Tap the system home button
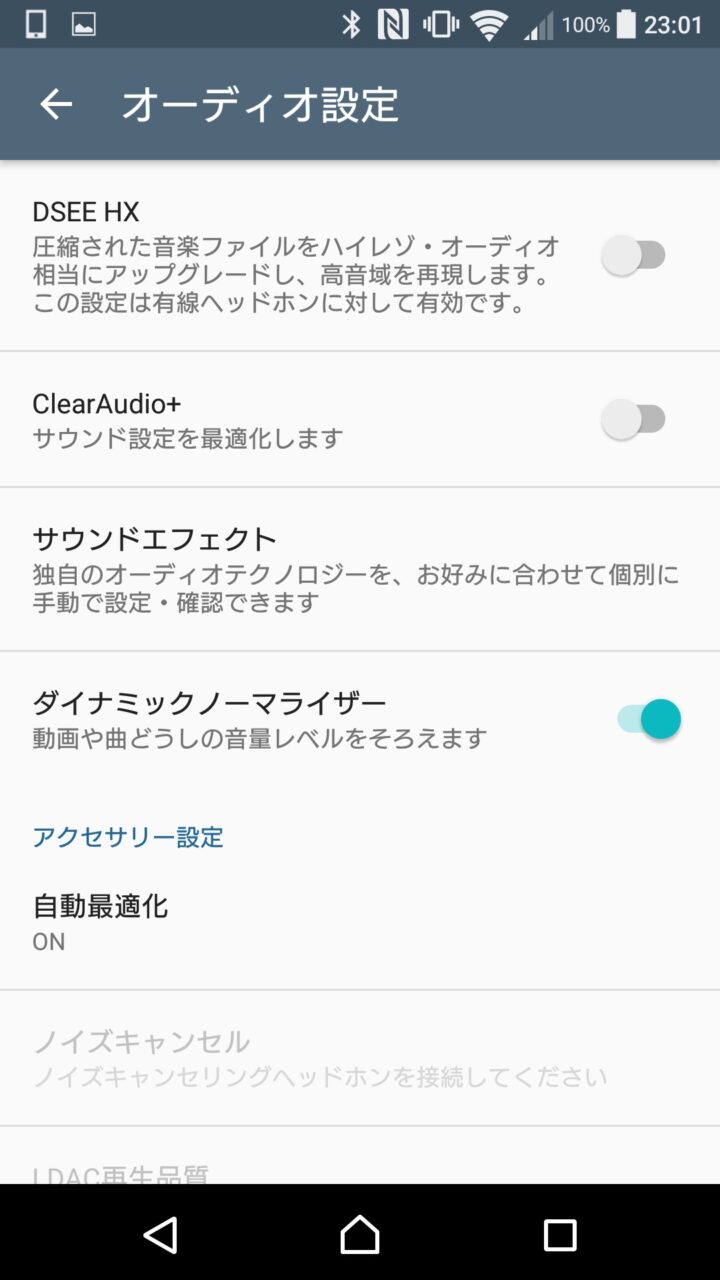 pos(360,1235)
